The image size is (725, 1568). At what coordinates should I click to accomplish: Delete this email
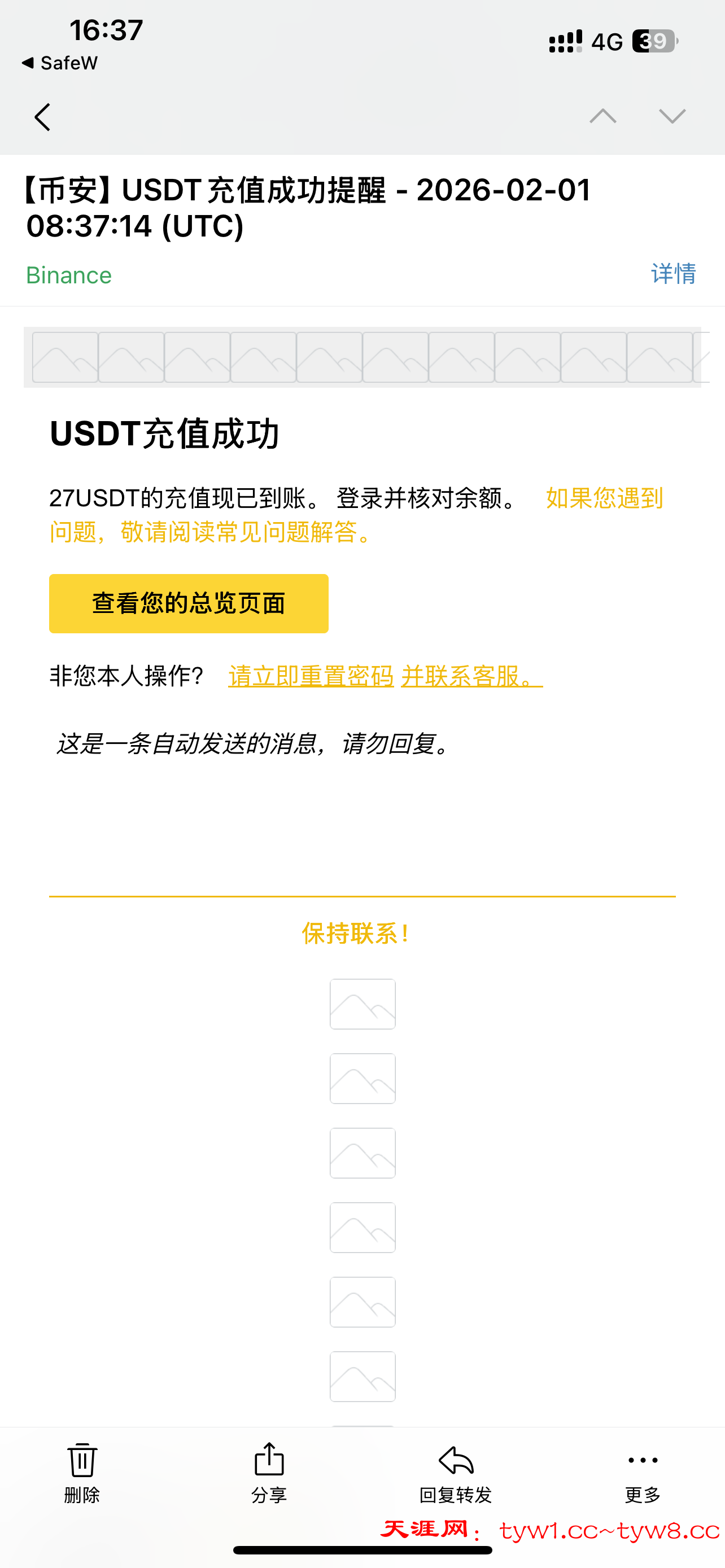[x=81, y=1471]
